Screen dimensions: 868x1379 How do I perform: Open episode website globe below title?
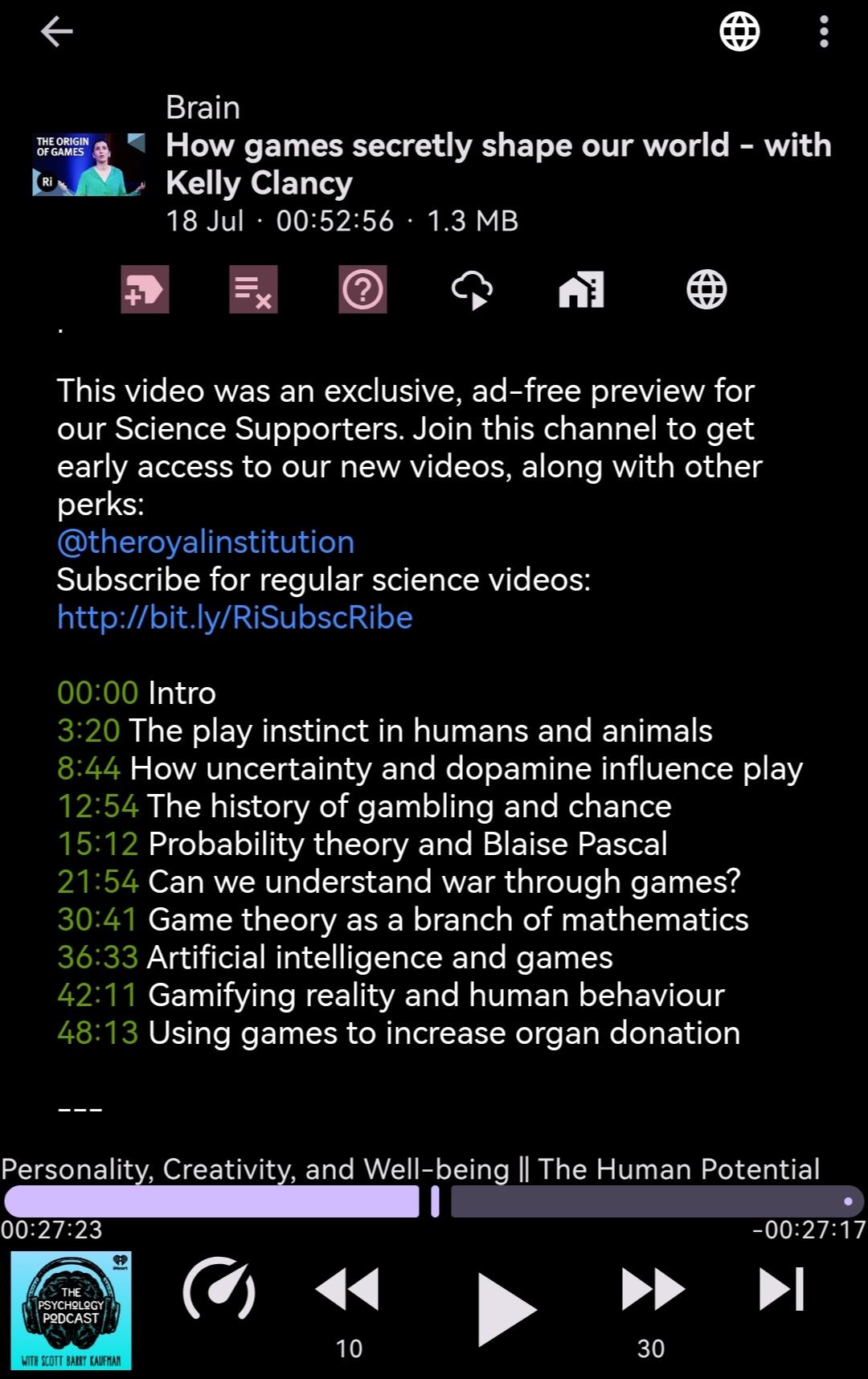706,289
